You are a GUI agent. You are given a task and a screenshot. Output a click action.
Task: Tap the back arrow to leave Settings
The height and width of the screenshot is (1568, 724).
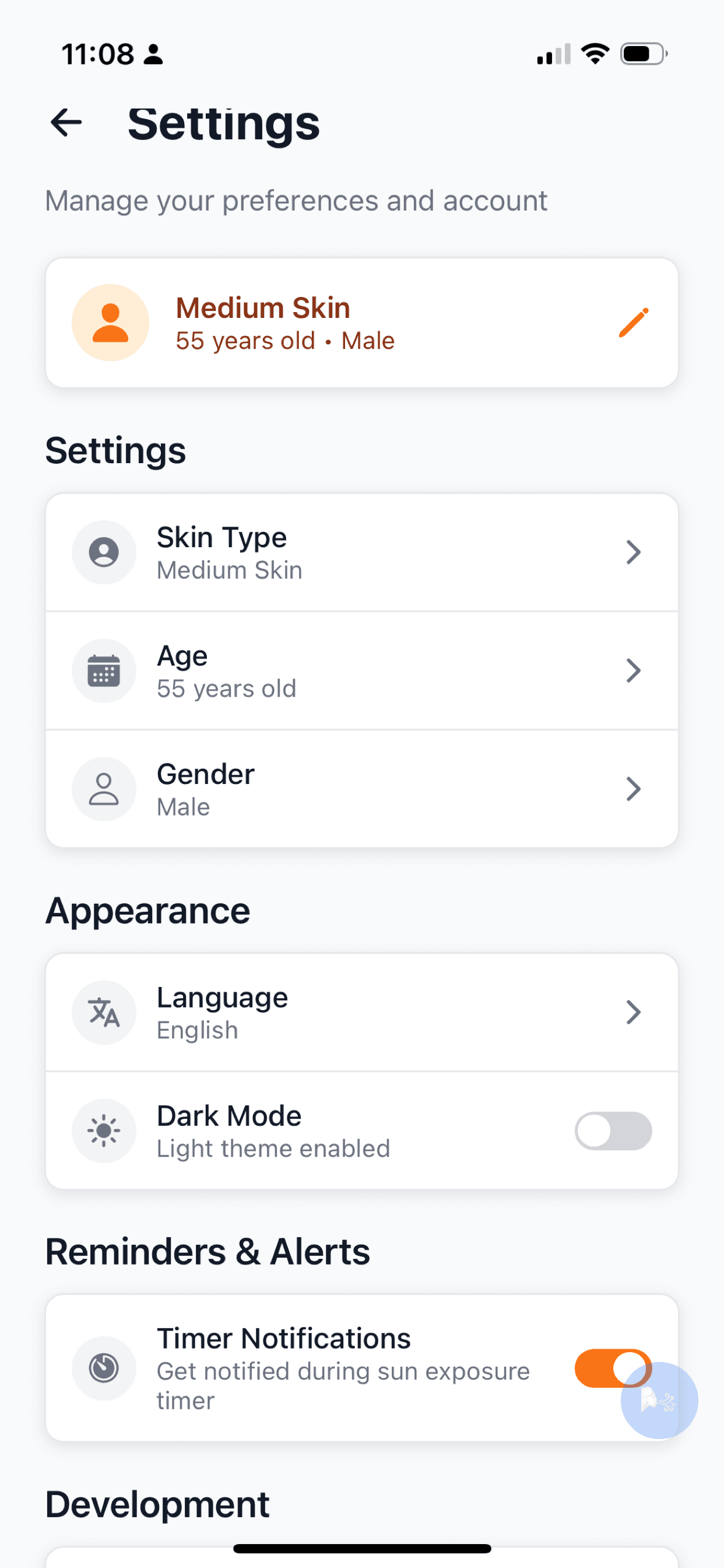66,124
